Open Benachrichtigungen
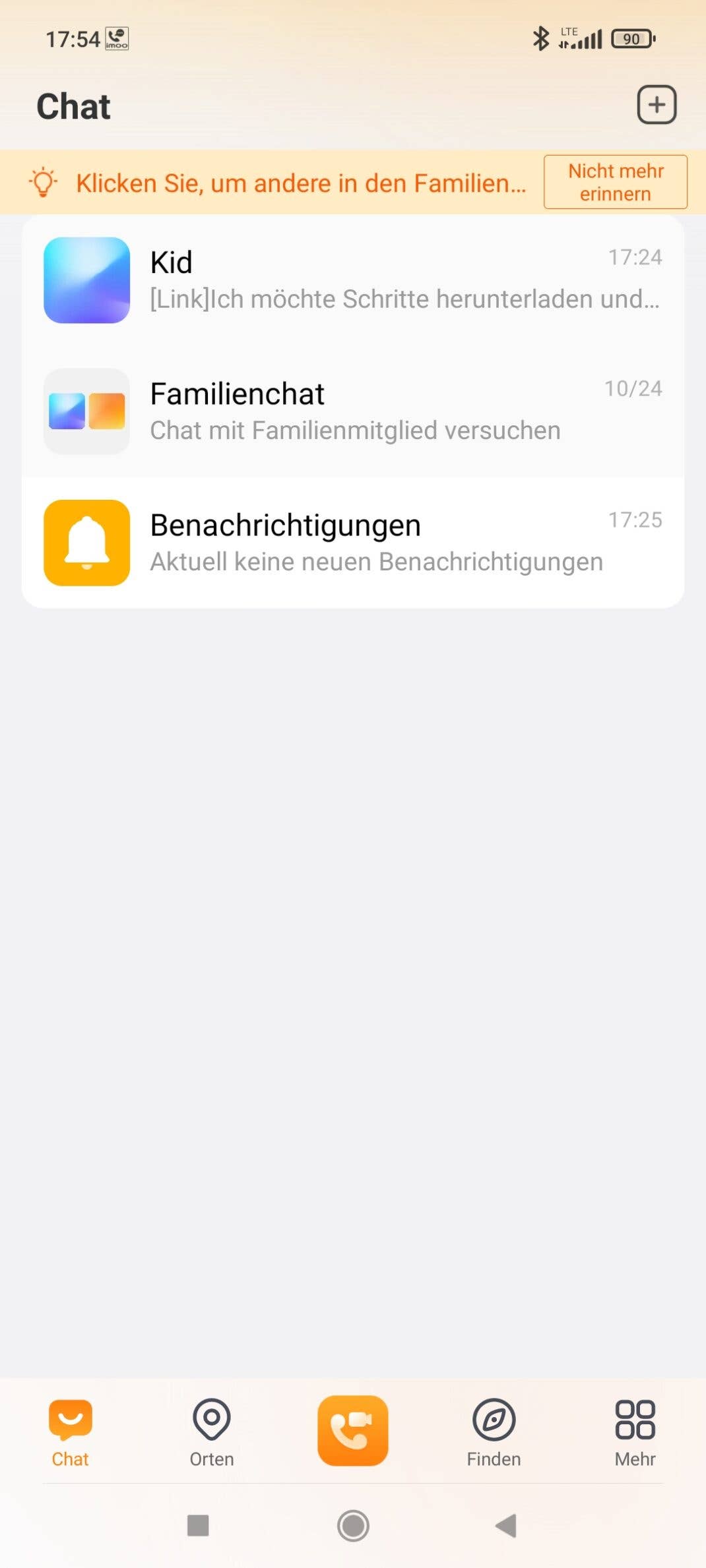706x1568 pixels. [353, 543]
